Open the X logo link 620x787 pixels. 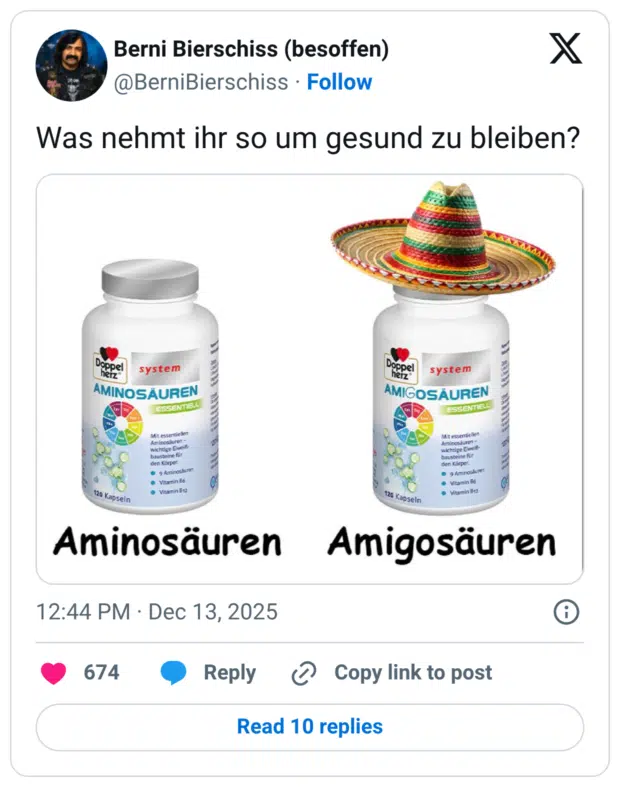pyautogui.click(x=565, y=48)
